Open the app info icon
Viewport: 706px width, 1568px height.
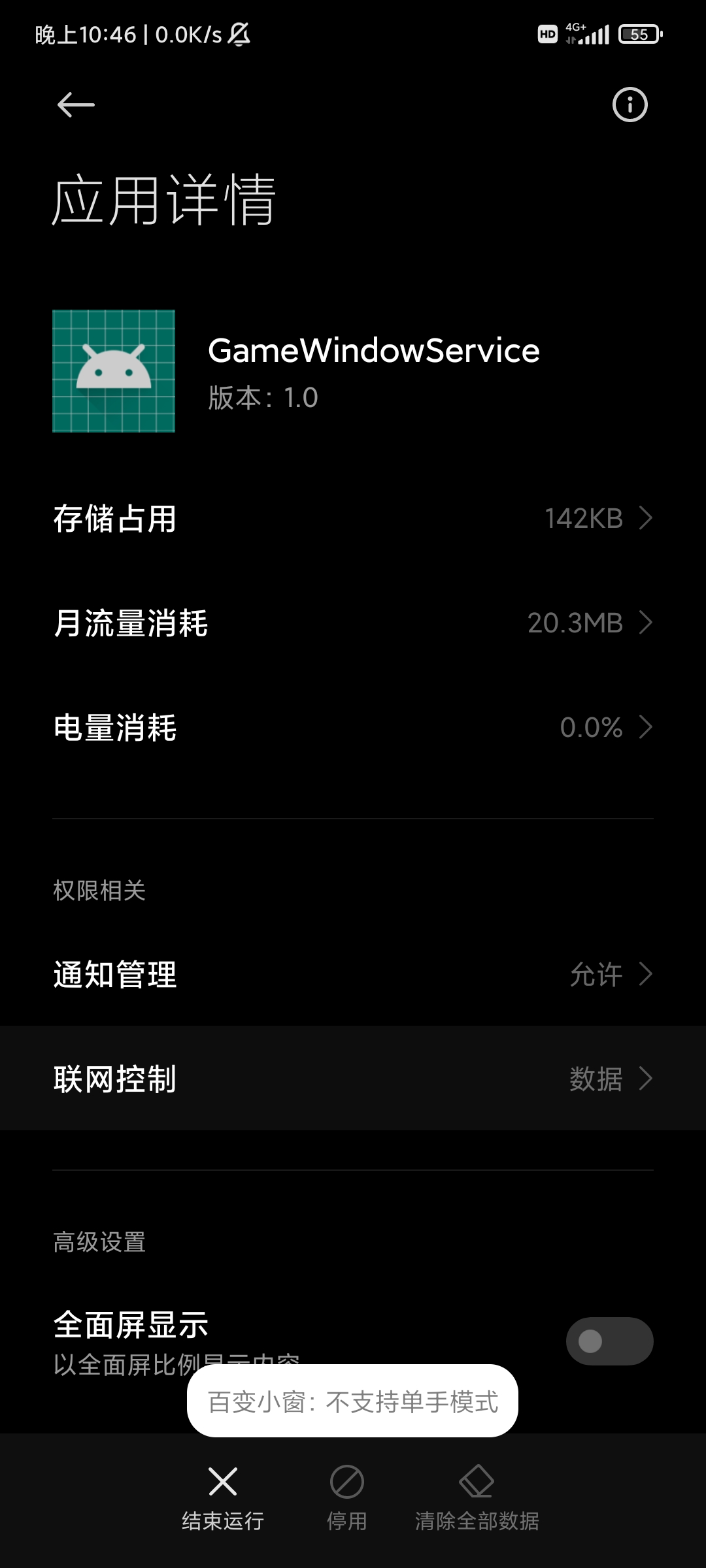click(x=630, y=105)
